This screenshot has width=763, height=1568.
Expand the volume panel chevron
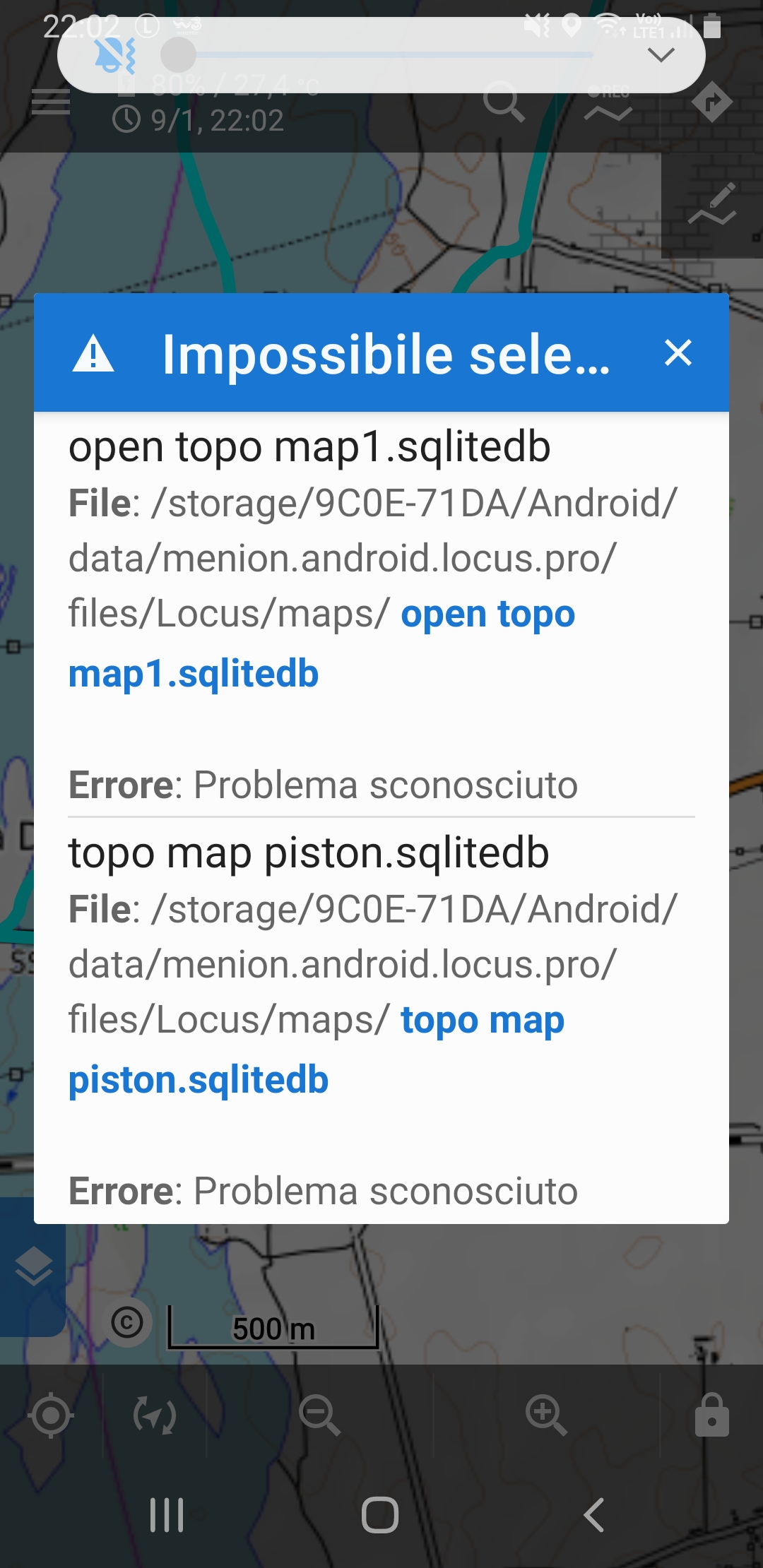coord(661,55)
